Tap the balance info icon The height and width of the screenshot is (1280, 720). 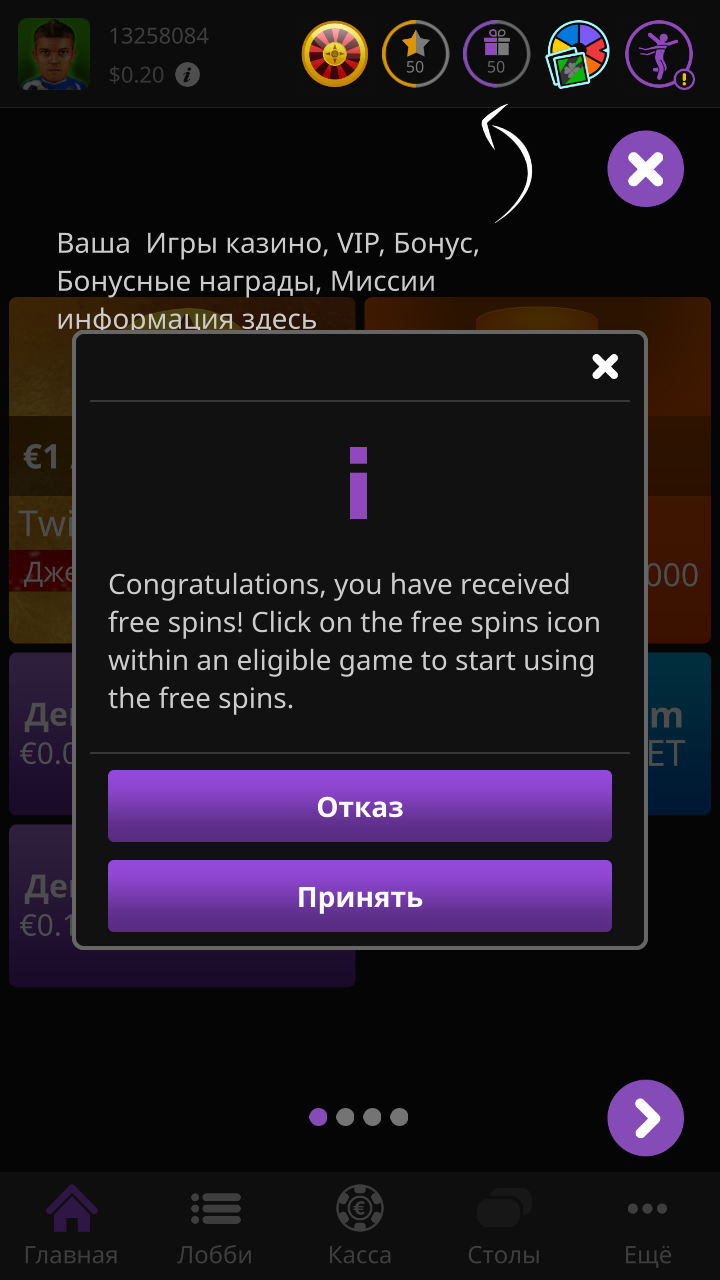(x=187, y=75)
